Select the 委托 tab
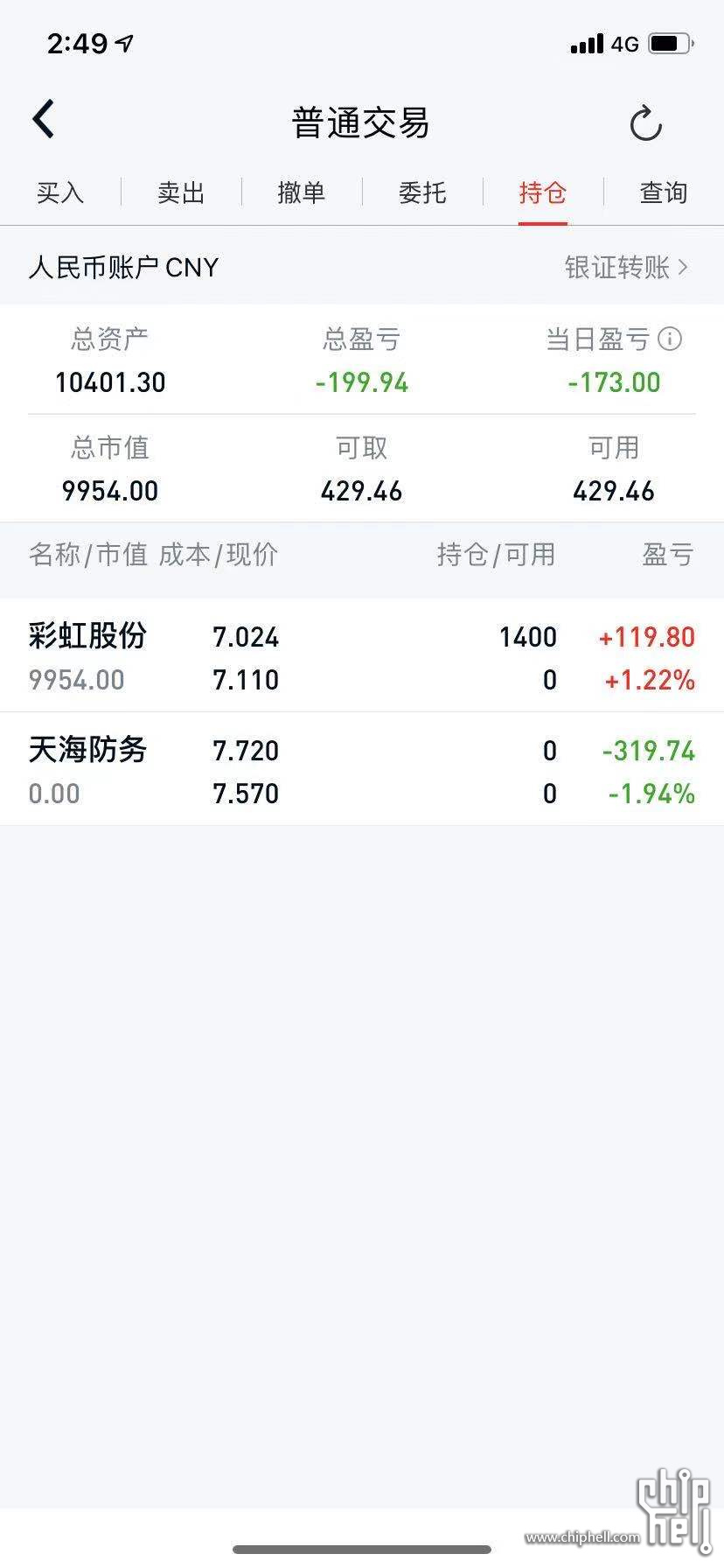The height and width of the screenshot is (1568, 724). pos(422,192)
